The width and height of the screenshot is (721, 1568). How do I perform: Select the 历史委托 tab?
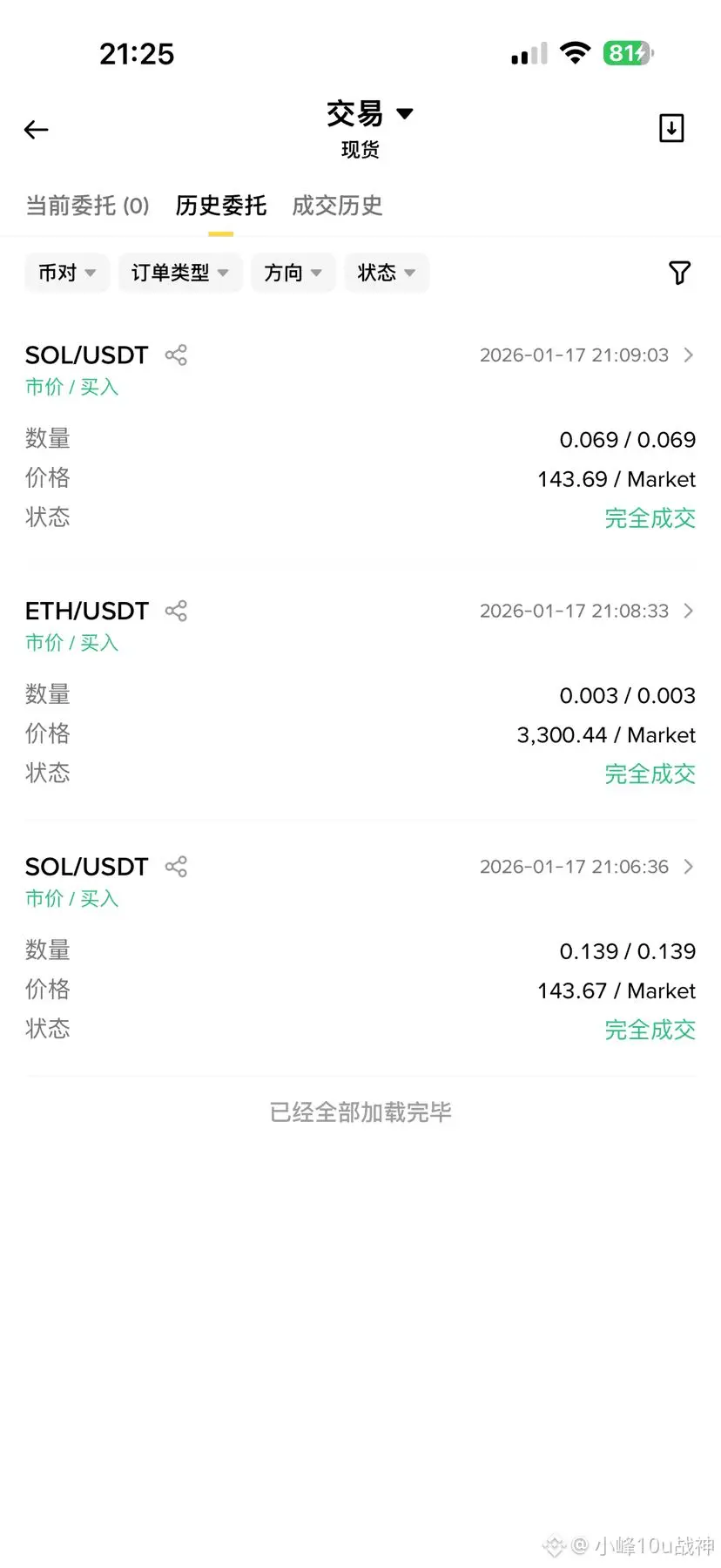(x=220, y=206)
